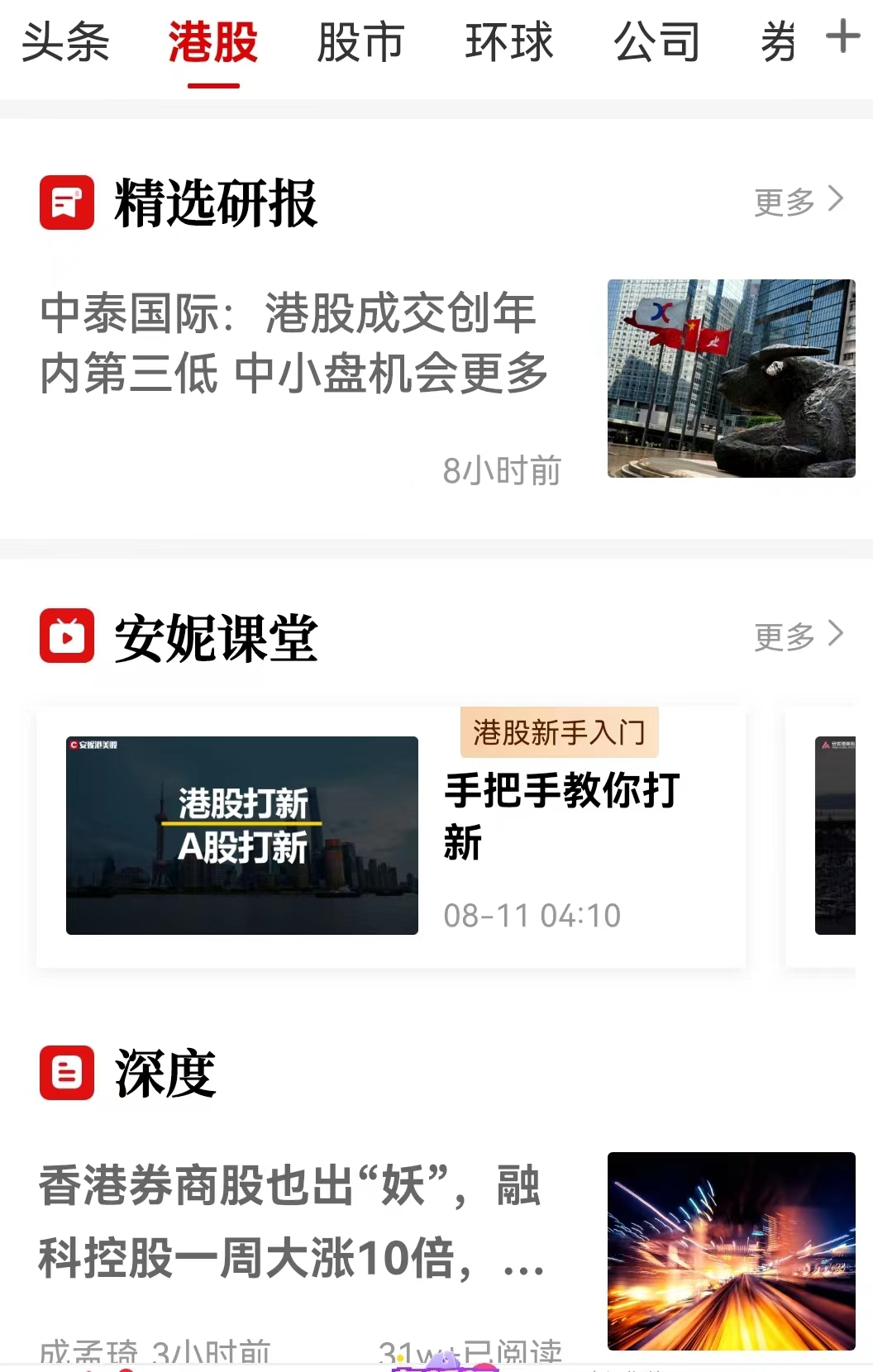
Task: Open the 中泰国际 港股成交 article
Action: click(x=294, y=343)
